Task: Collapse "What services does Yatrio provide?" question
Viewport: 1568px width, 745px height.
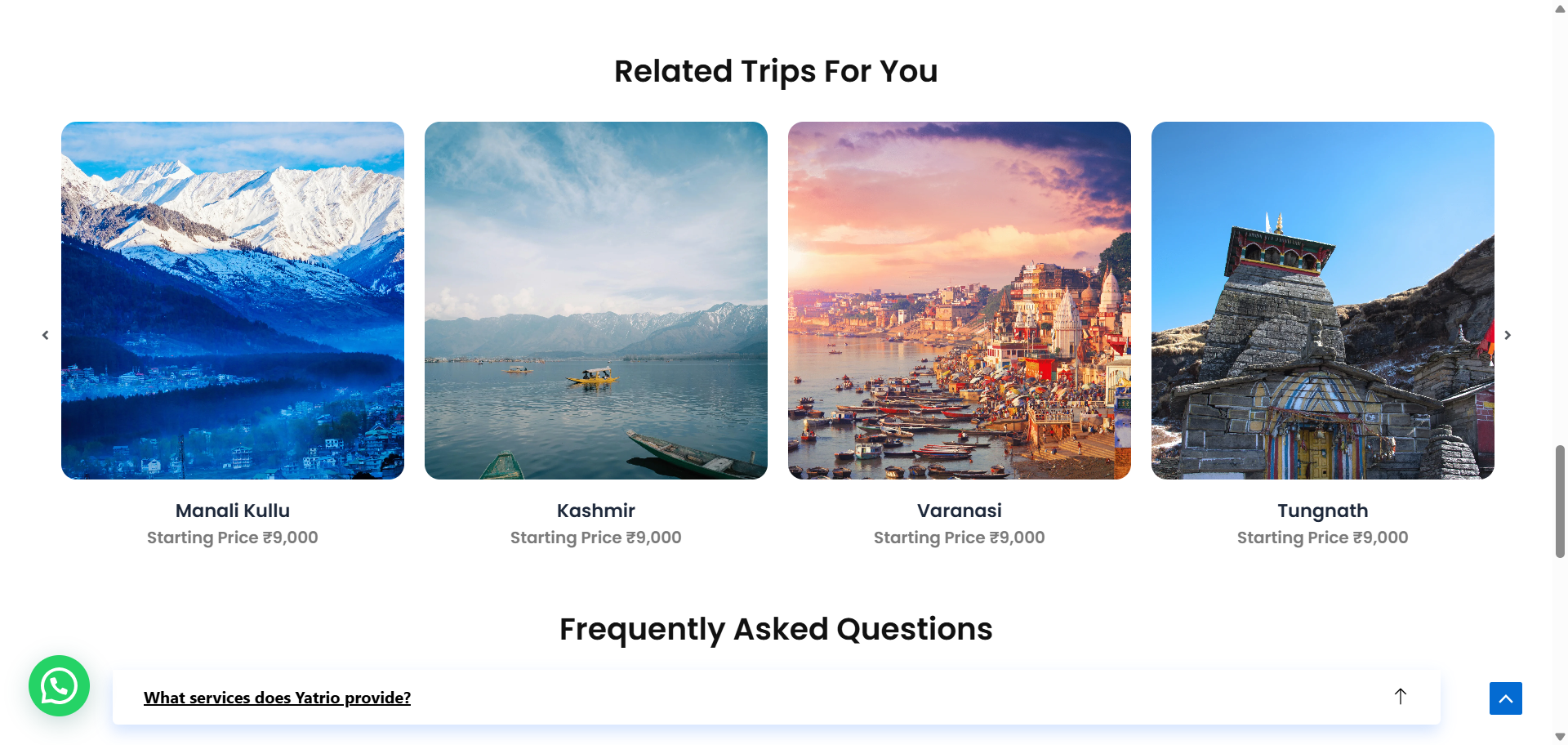Action: click(x=1400, y=697)
